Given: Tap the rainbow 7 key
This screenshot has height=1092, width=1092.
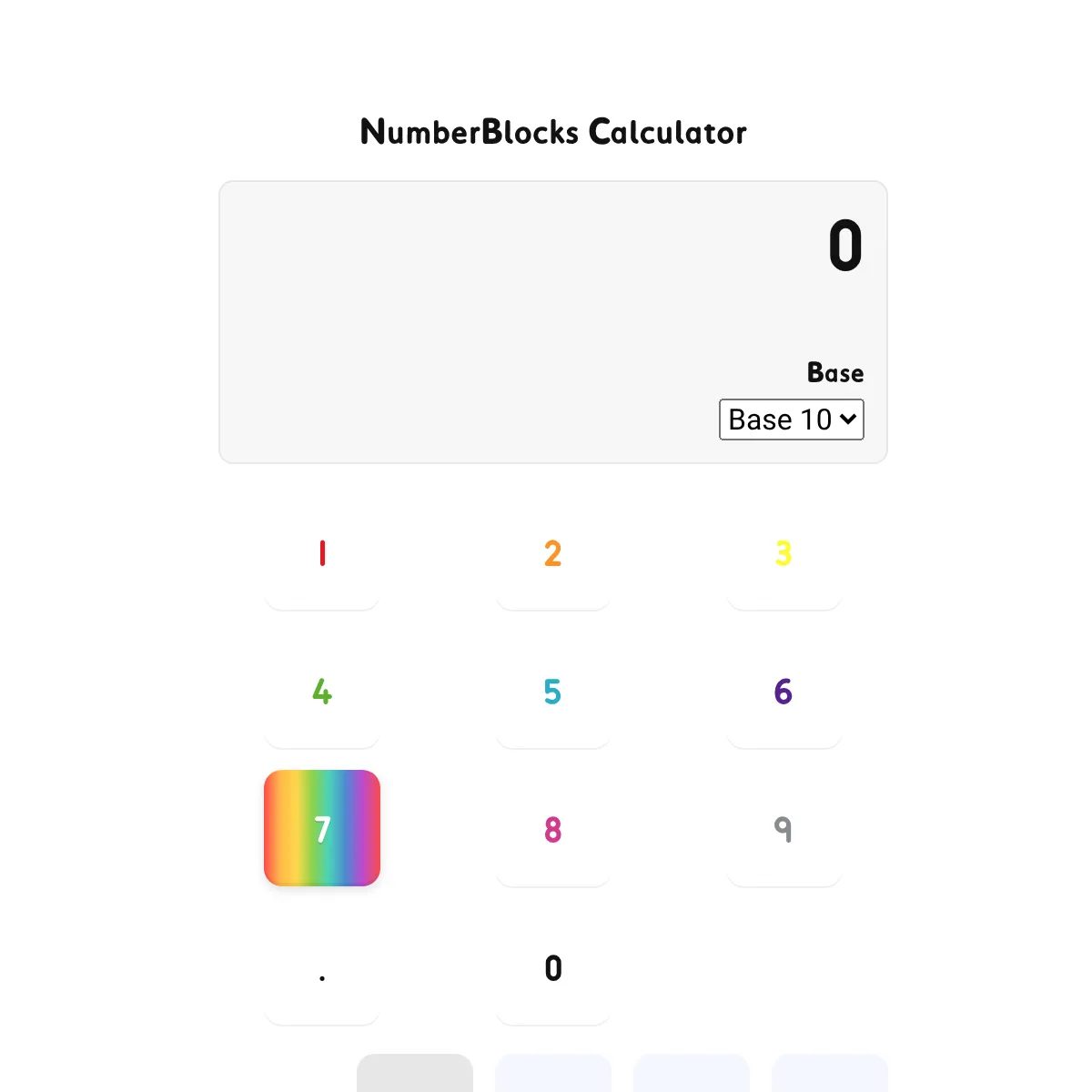Looking at the screenshot, I should click(322, 828).
